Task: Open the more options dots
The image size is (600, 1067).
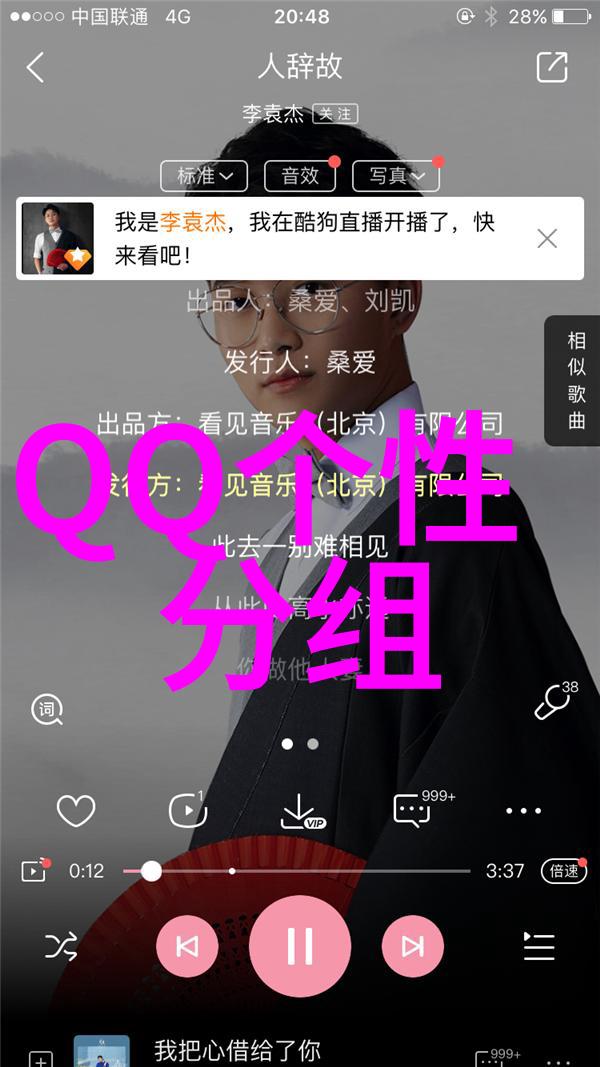Action: tap(523, 811)
